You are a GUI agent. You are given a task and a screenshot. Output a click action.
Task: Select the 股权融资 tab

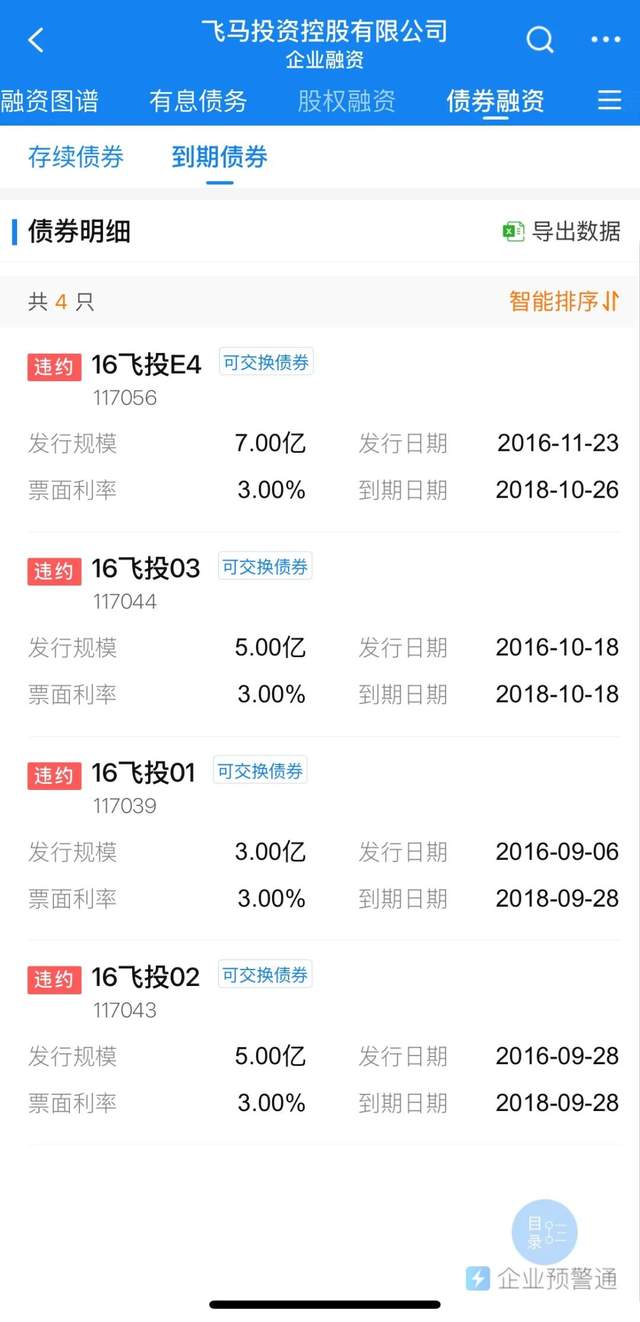(347, 101)
